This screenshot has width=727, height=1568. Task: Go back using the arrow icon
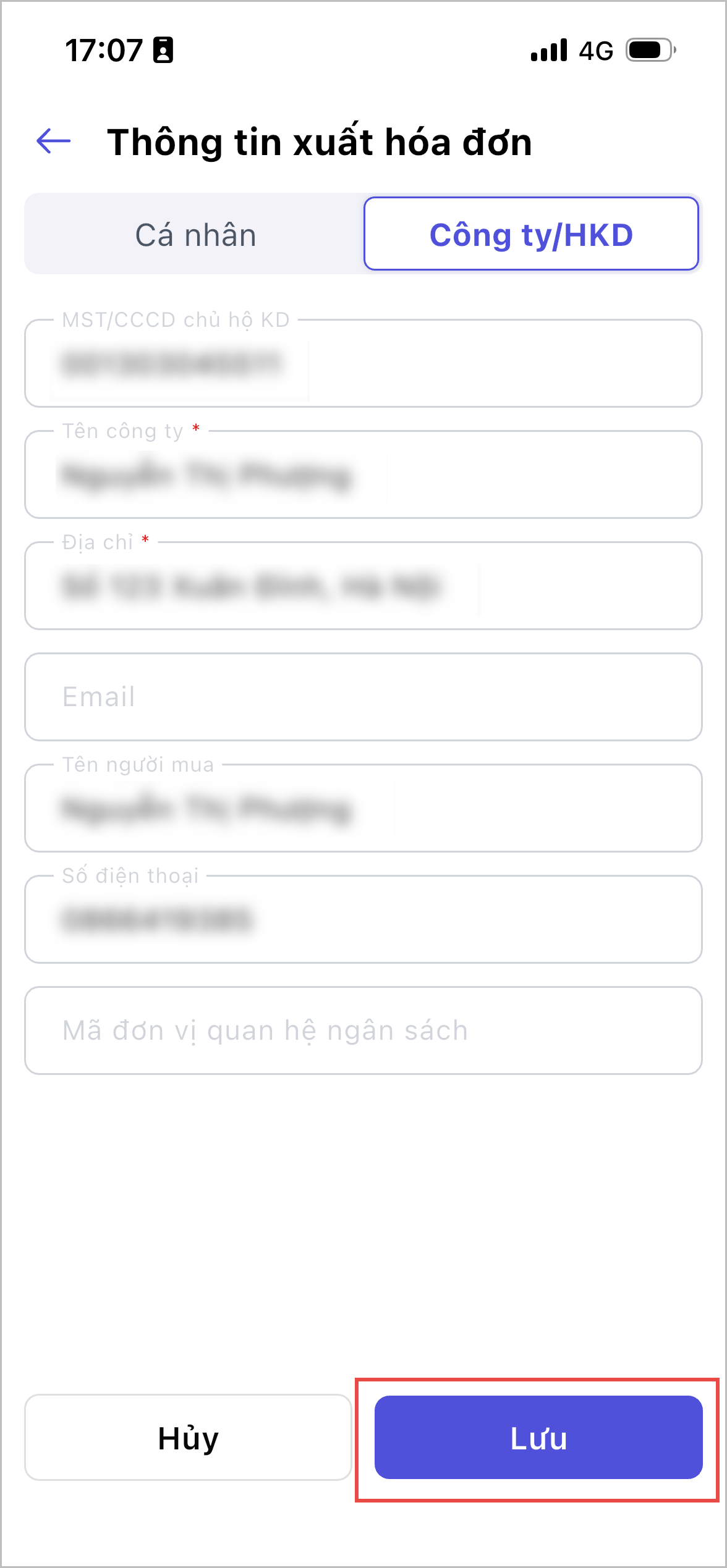pyautogui.click(x=54, y=141)
